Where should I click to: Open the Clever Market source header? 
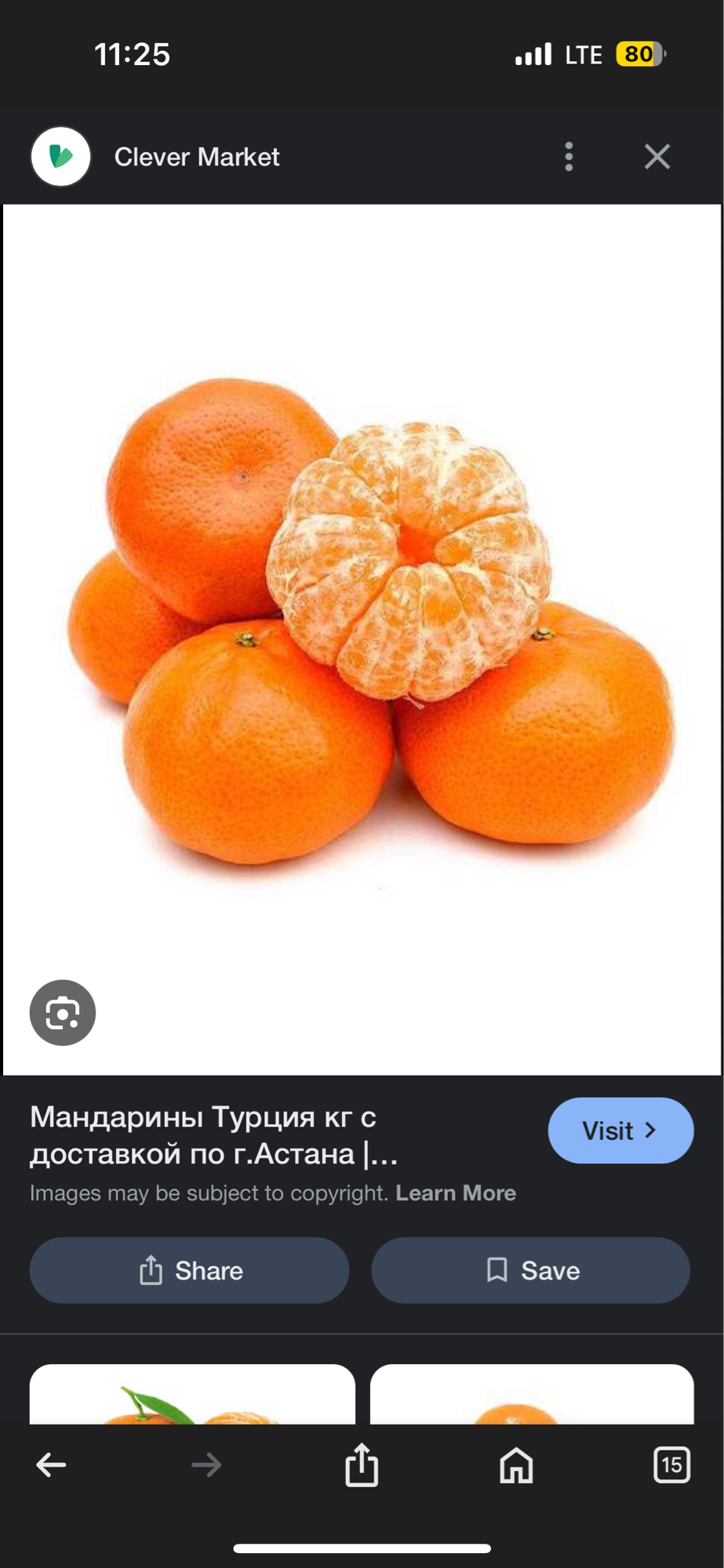click(x=196, y=157)
